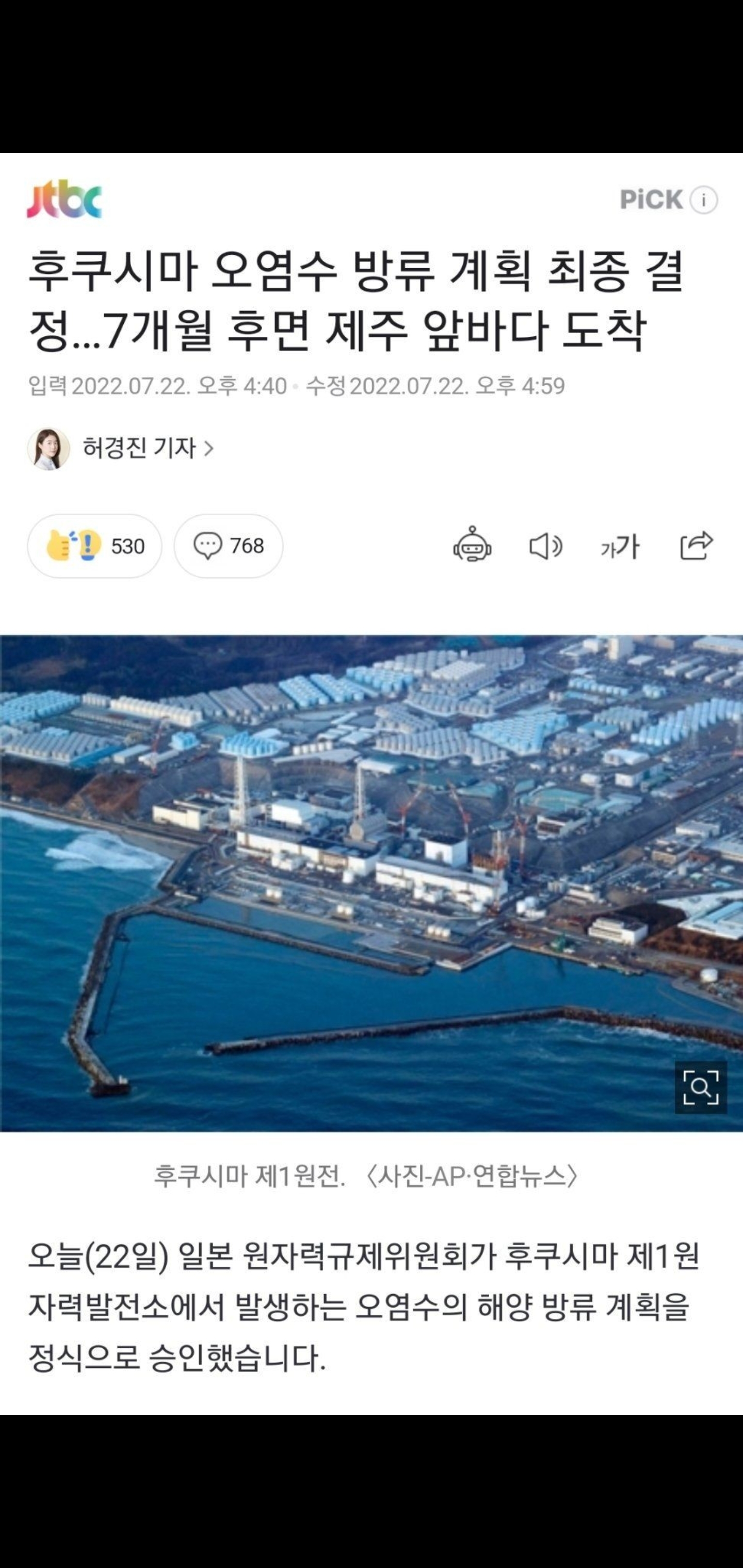Enlarge the Fukushima plant photo
Screen dimensions: 743x1568
700,1087
